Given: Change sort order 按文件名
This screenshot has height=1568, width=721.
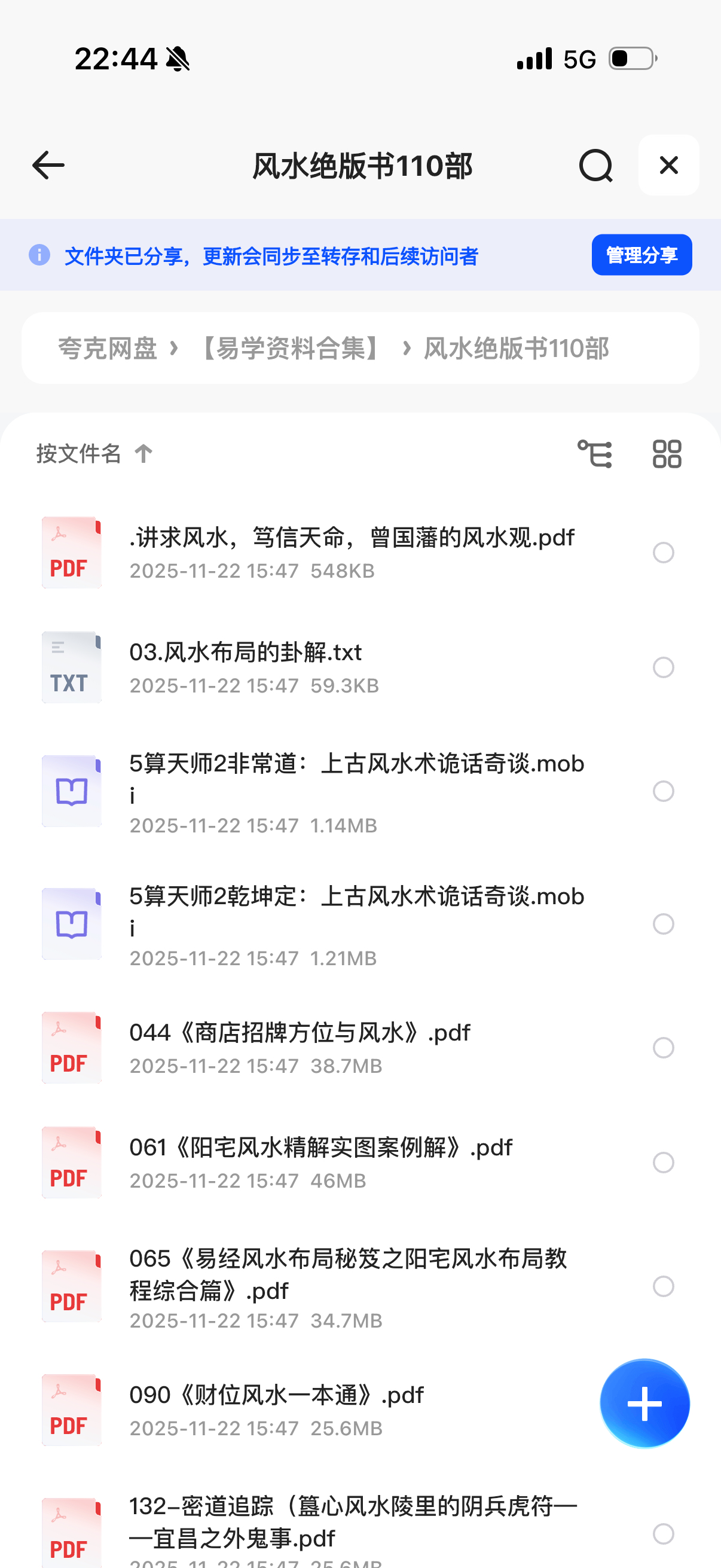Looking at the screenshot, I should point(94,453).
